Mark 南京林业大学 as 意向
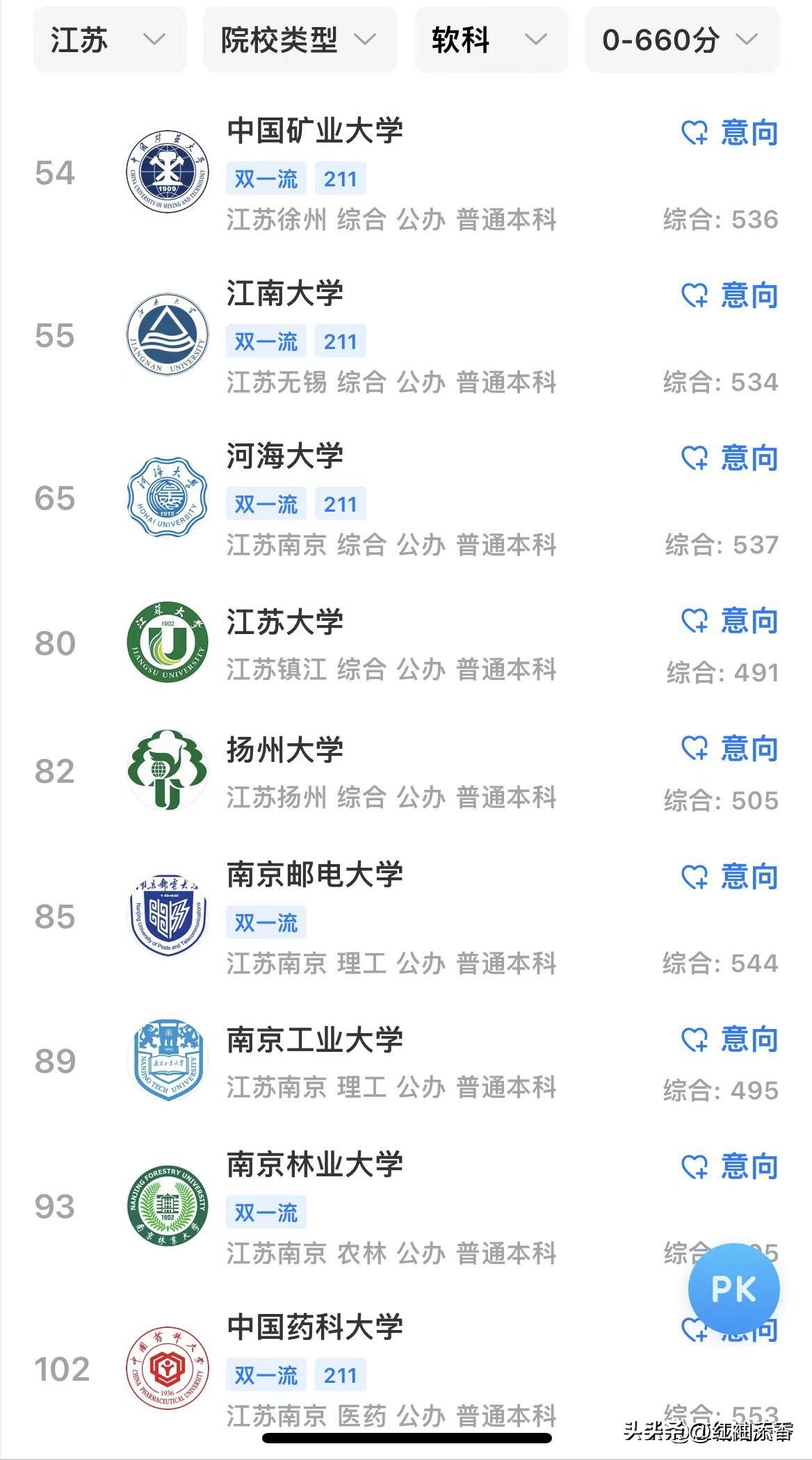This screenshot has width=812, height=1460. coord(730,1167)
